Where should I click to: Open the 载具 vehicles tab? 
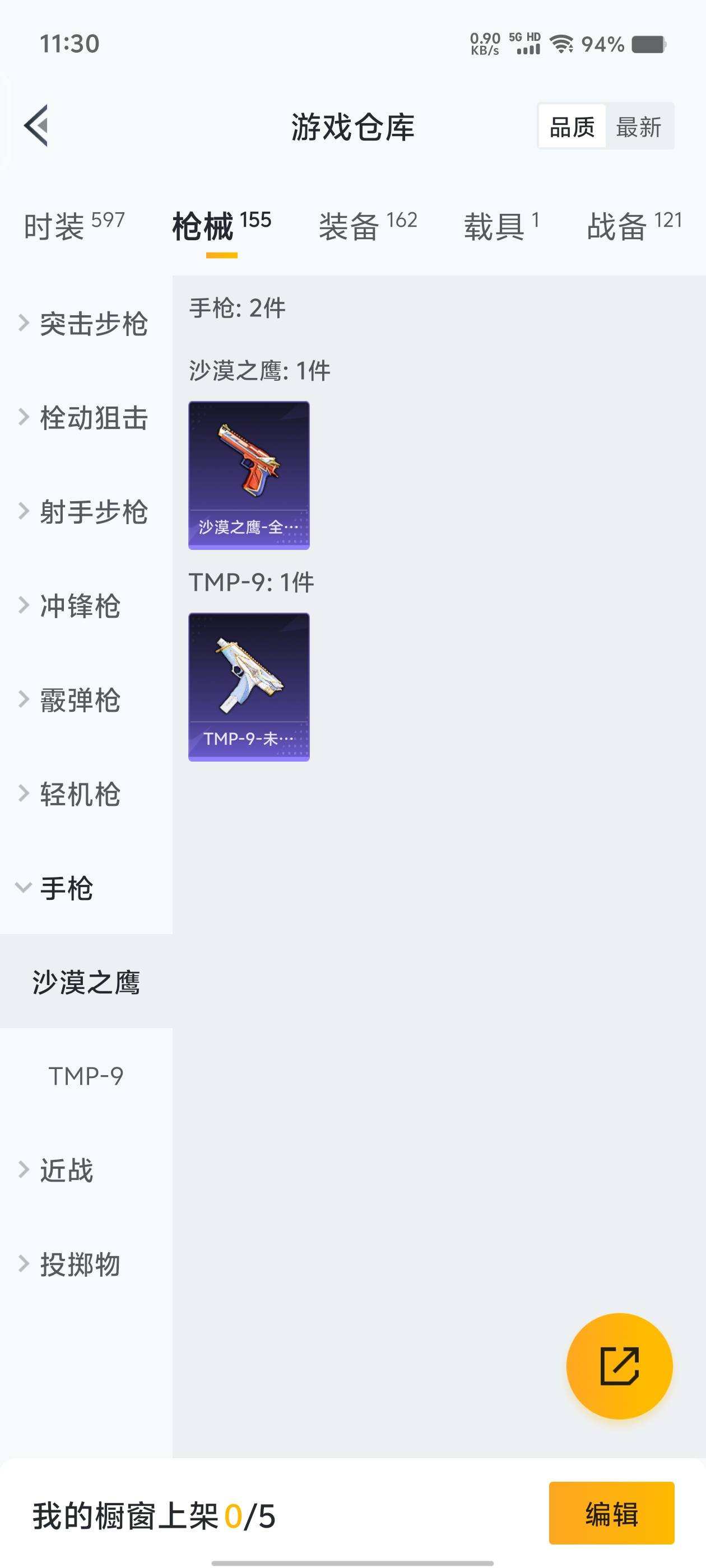tap(496, 223)
